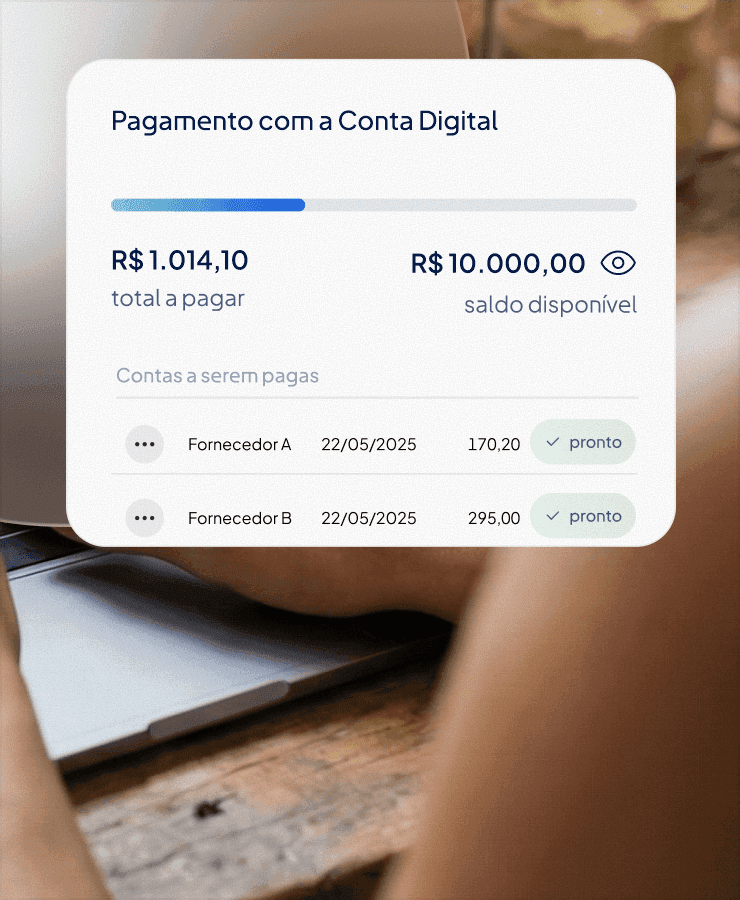Click the pronto button on Fornecedor A row
Viewport: 740px width, 900px height.
[583, 441]
